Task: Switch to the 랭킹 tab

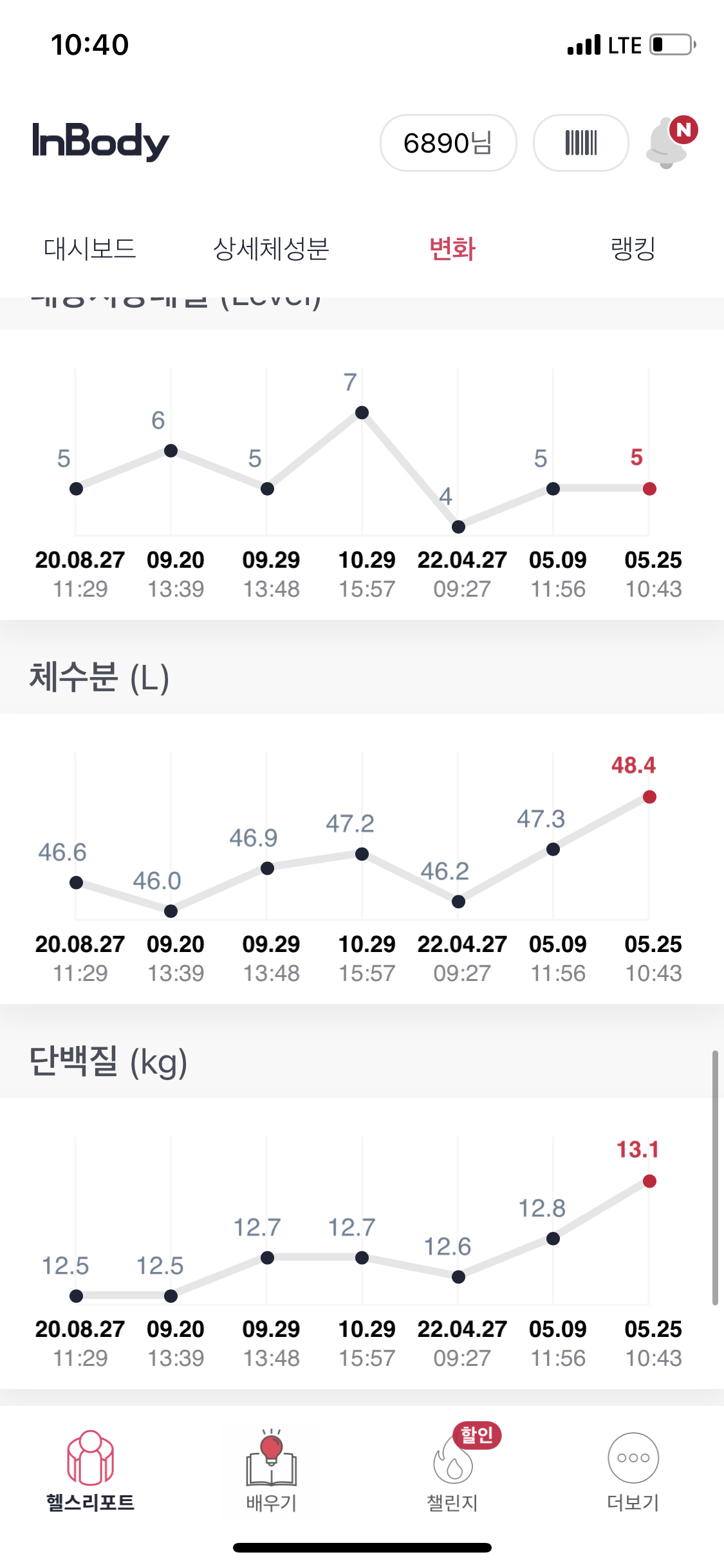Action: [x=633, y=248]
